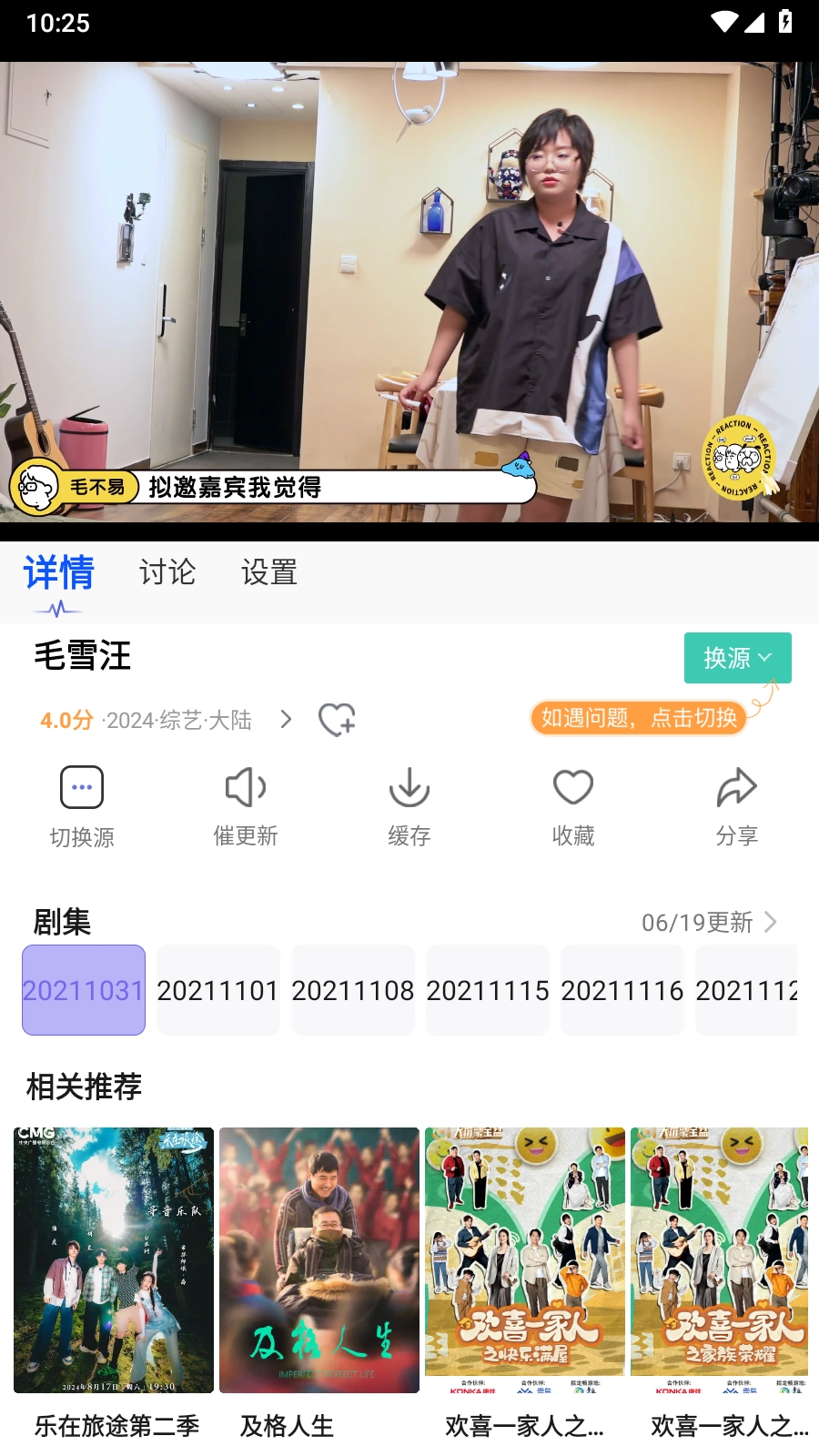
Task: Open 乐在旅途第二季 recommendation
Action: 114,1260
